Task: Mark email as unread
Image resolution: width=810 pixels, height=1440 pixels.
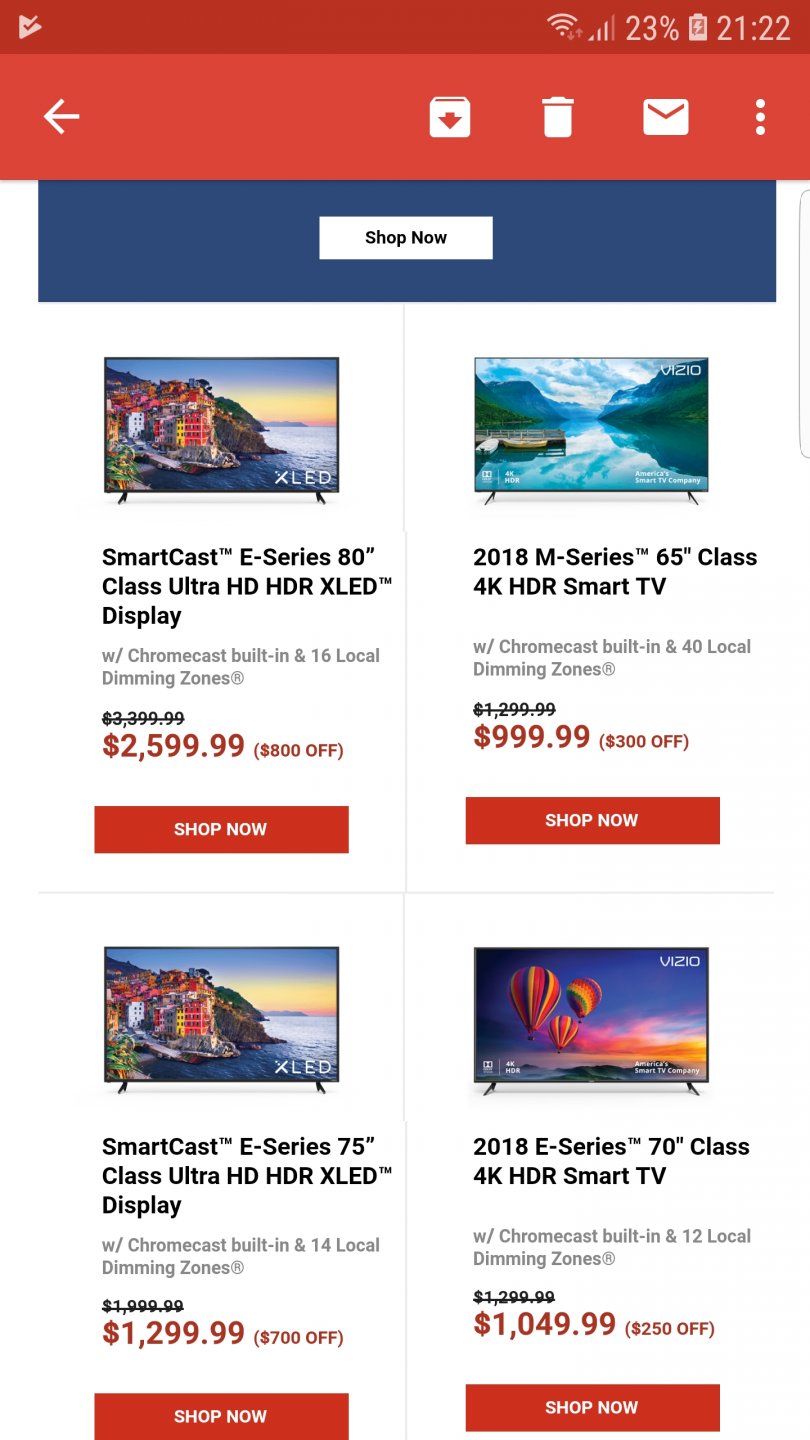Action: [x=666, y=117]
